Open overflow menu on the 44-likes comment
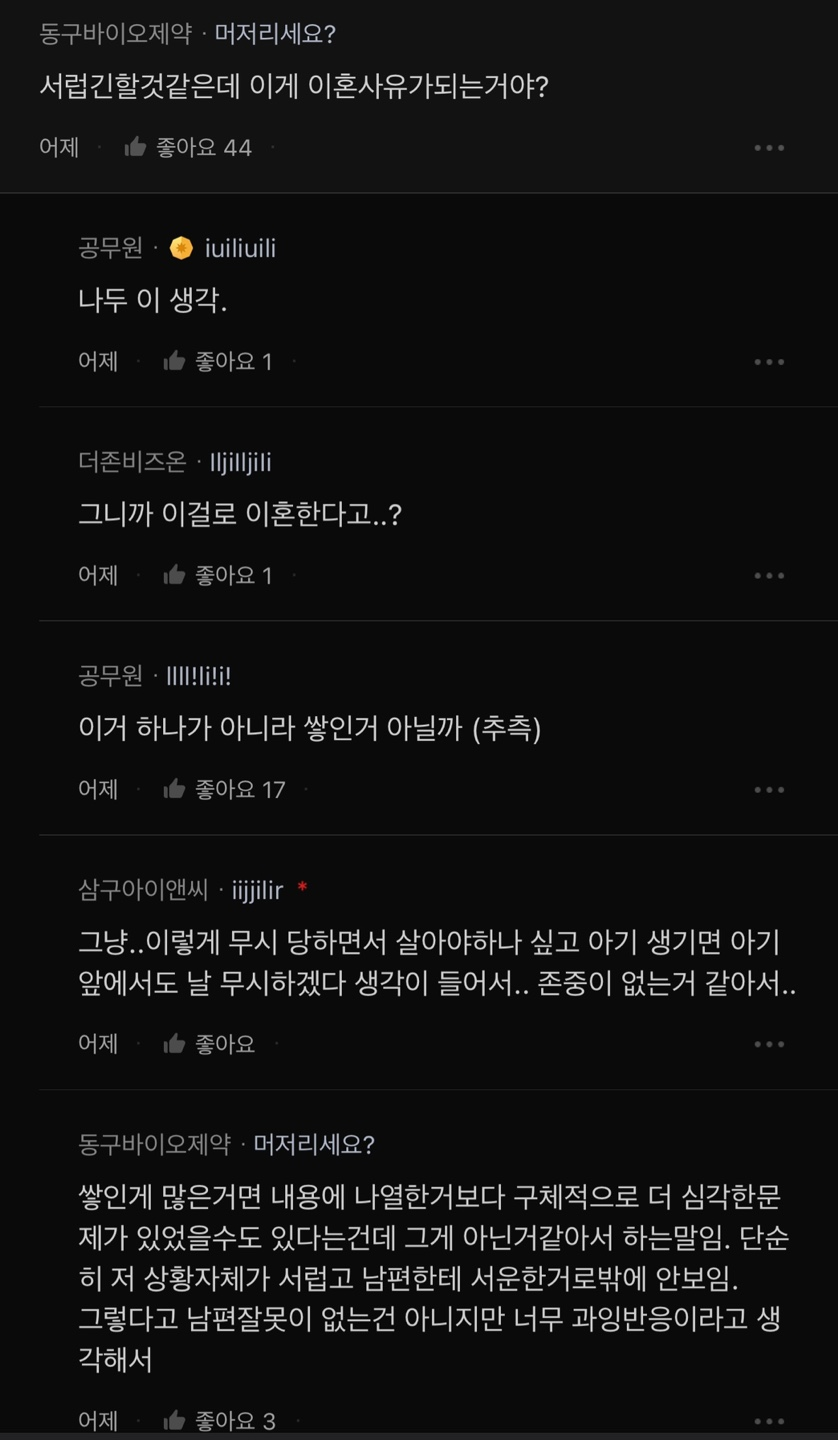Image resolution: width=838 pixels, height=1440 pixels. click(768, 148)
